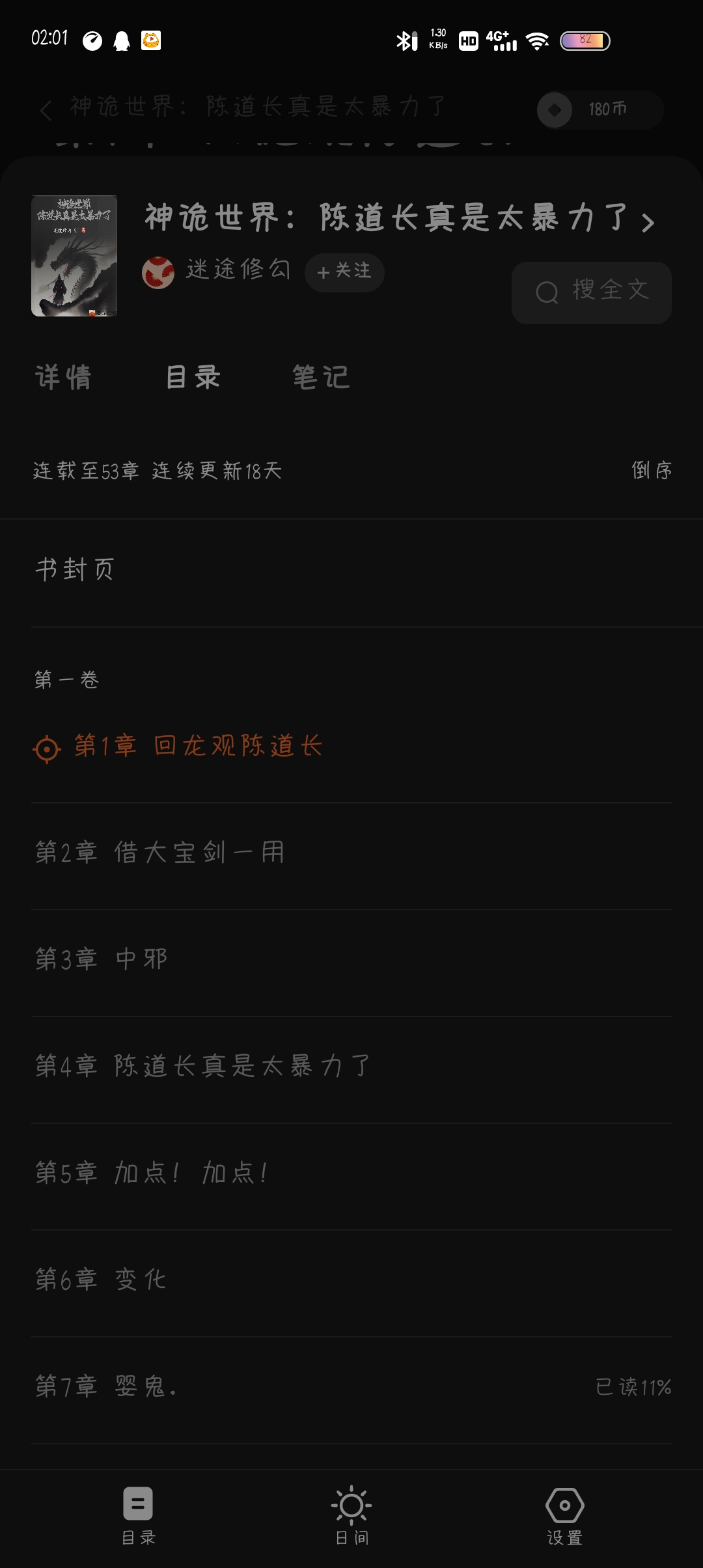Open 书封页 cover page

pyautogui.click(x=76, y=570)
